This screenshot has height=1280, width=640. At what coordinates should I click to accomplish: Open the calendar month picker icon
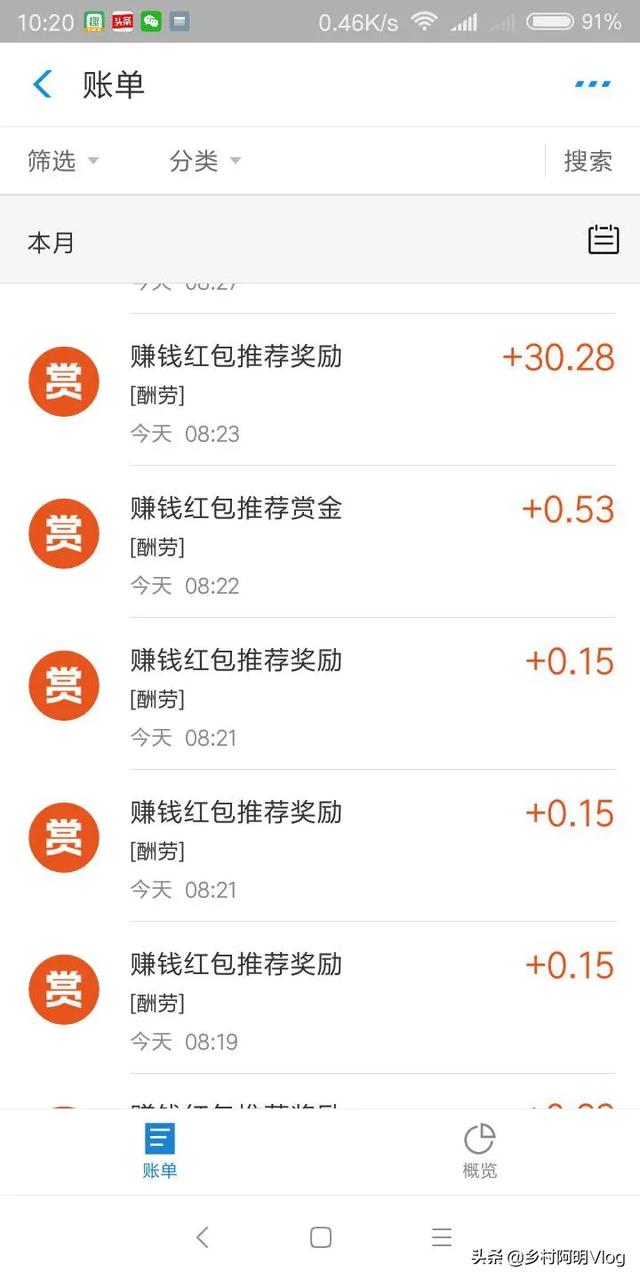click(x=603, y=239)
